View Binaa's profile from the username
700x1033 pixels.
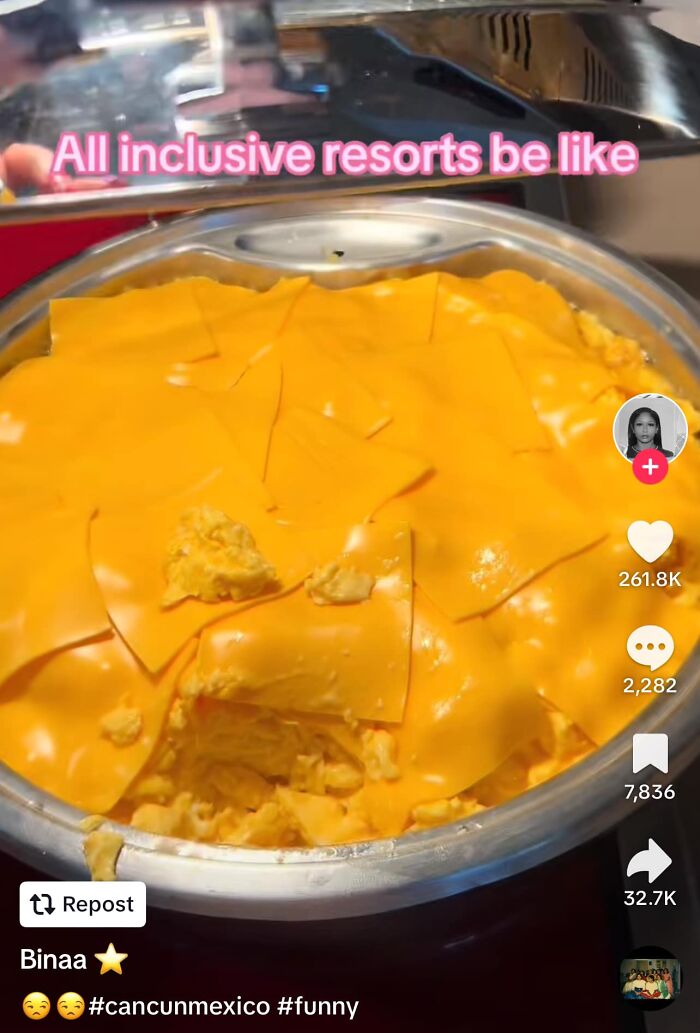[x=54, y=959]
